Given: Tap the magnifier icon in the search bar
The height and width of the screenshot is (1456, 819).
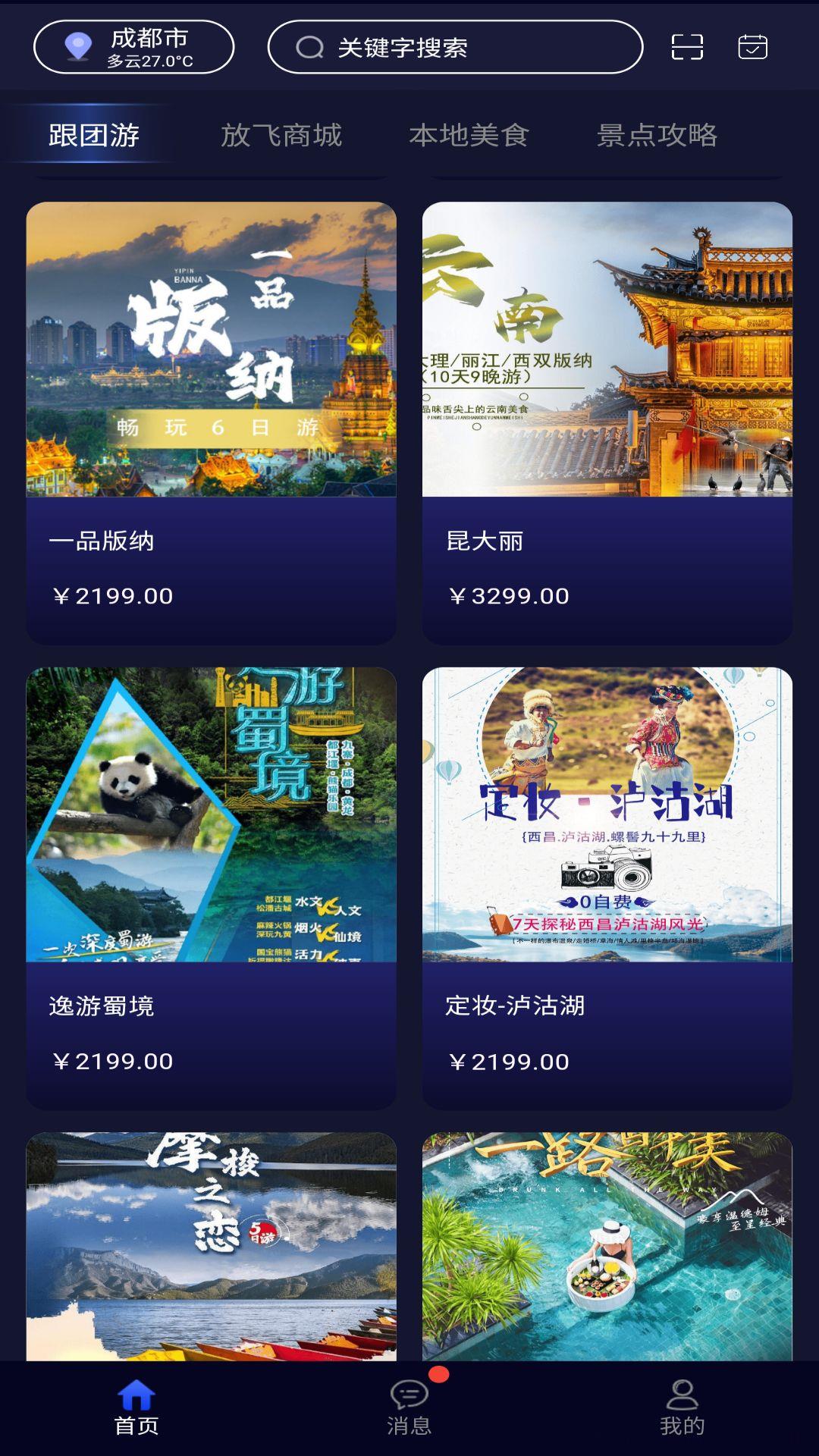Looking at the screenshot, I should point(307,47).
